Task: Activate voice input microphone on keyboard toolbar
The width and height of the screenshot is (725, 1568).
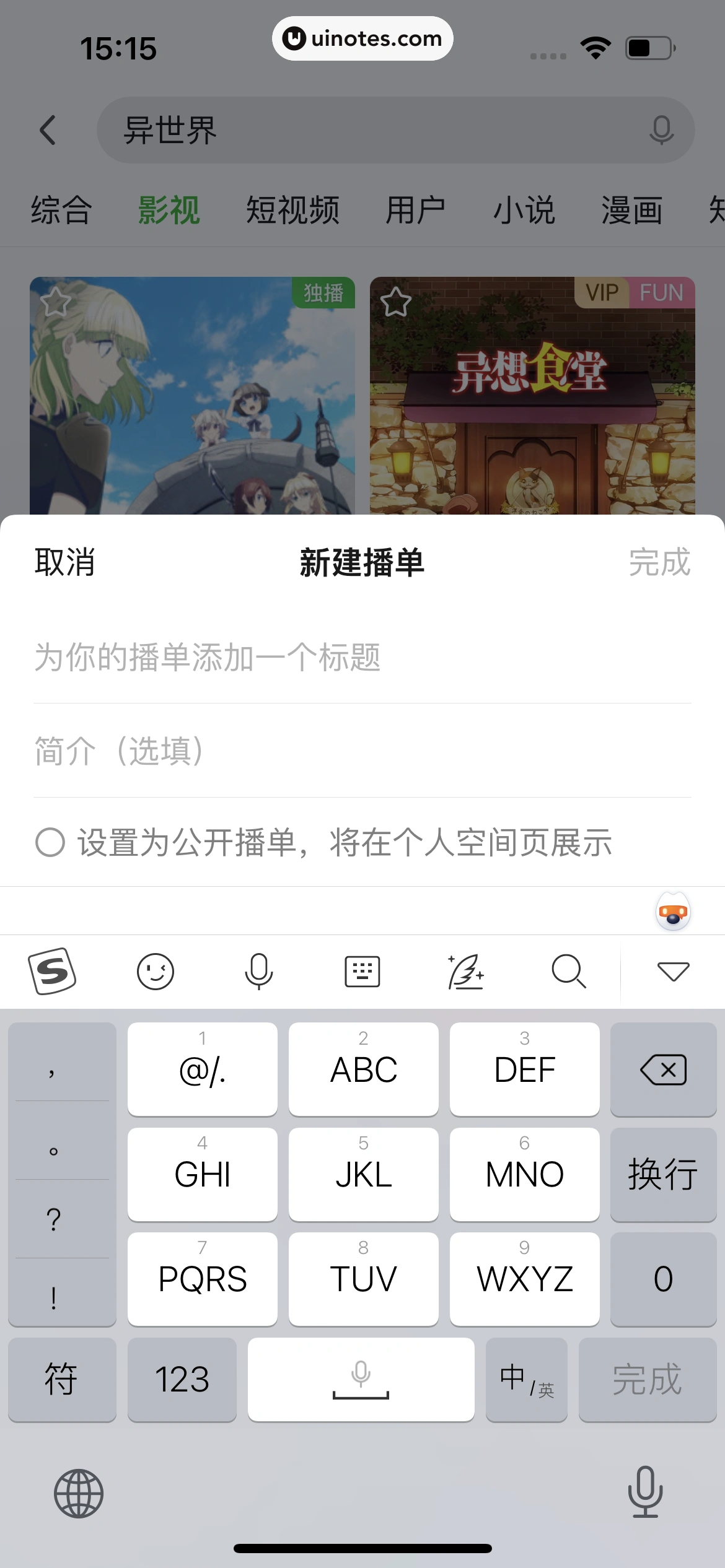Action: coord(259,971)
